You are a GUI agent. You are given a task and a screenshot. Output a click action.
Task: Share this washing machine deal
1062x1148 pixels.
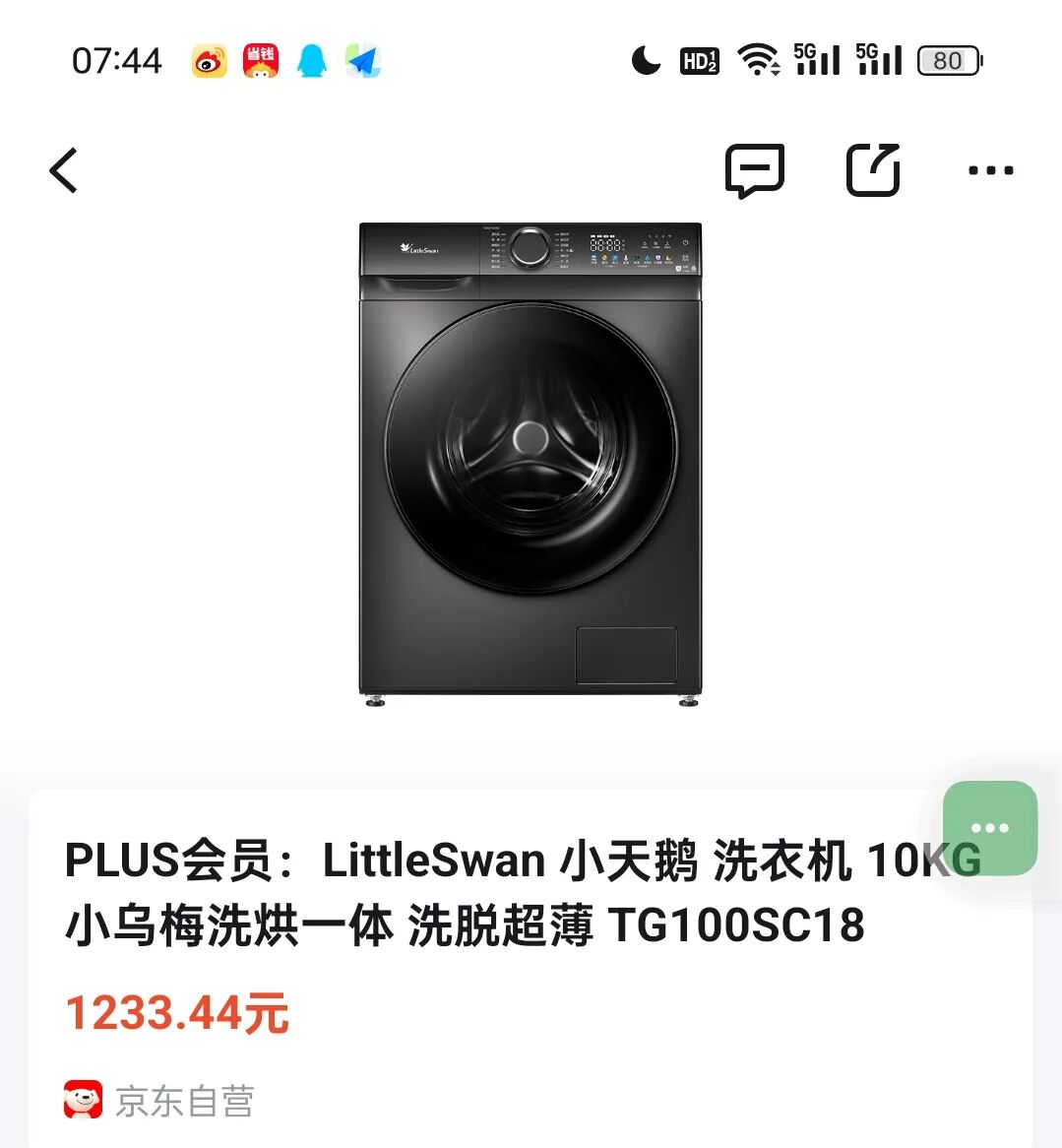(x=874, y=170)
